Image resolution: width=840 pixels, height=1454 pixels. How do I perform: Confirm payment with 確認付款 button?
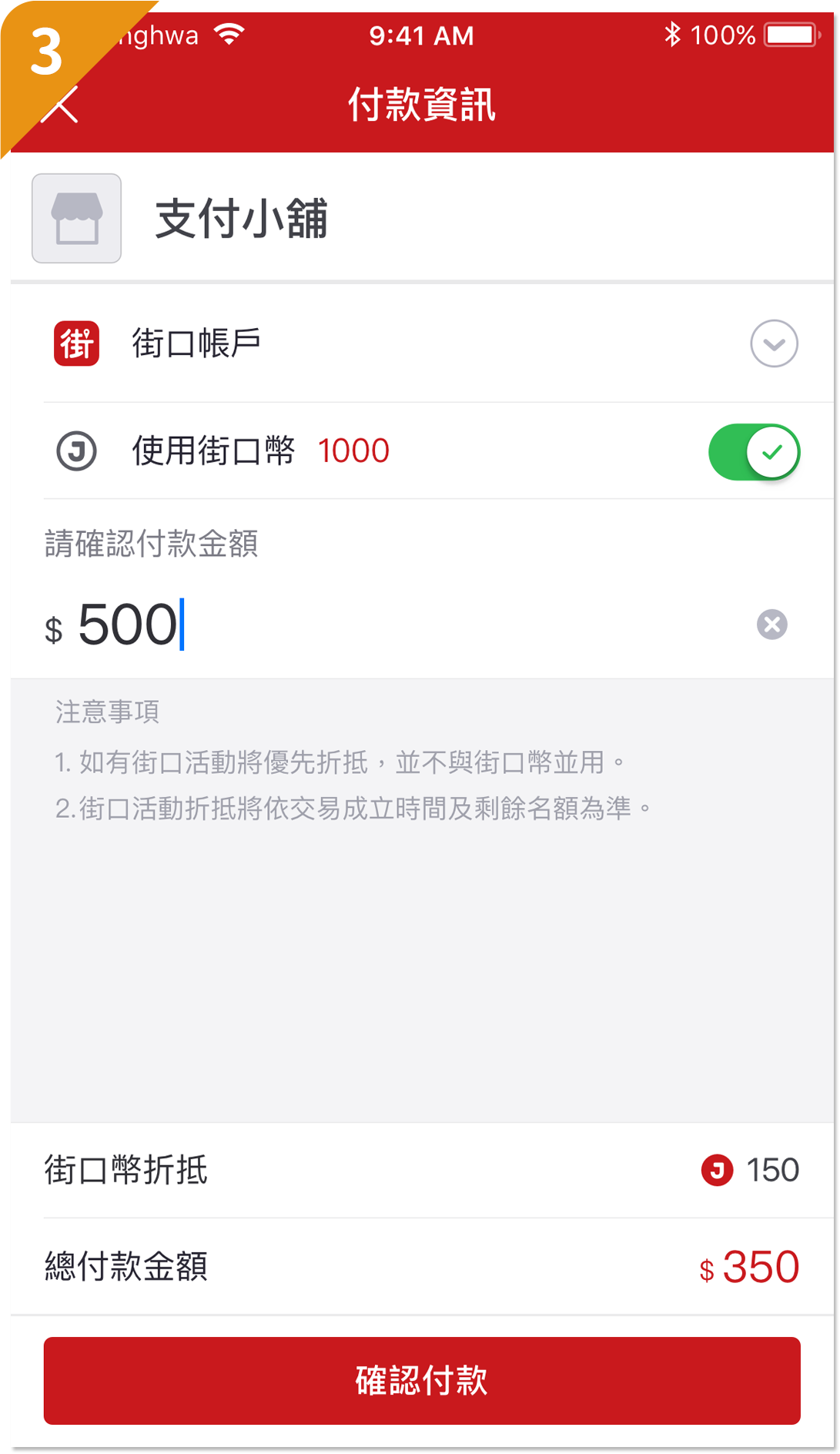coord(422,1381)
